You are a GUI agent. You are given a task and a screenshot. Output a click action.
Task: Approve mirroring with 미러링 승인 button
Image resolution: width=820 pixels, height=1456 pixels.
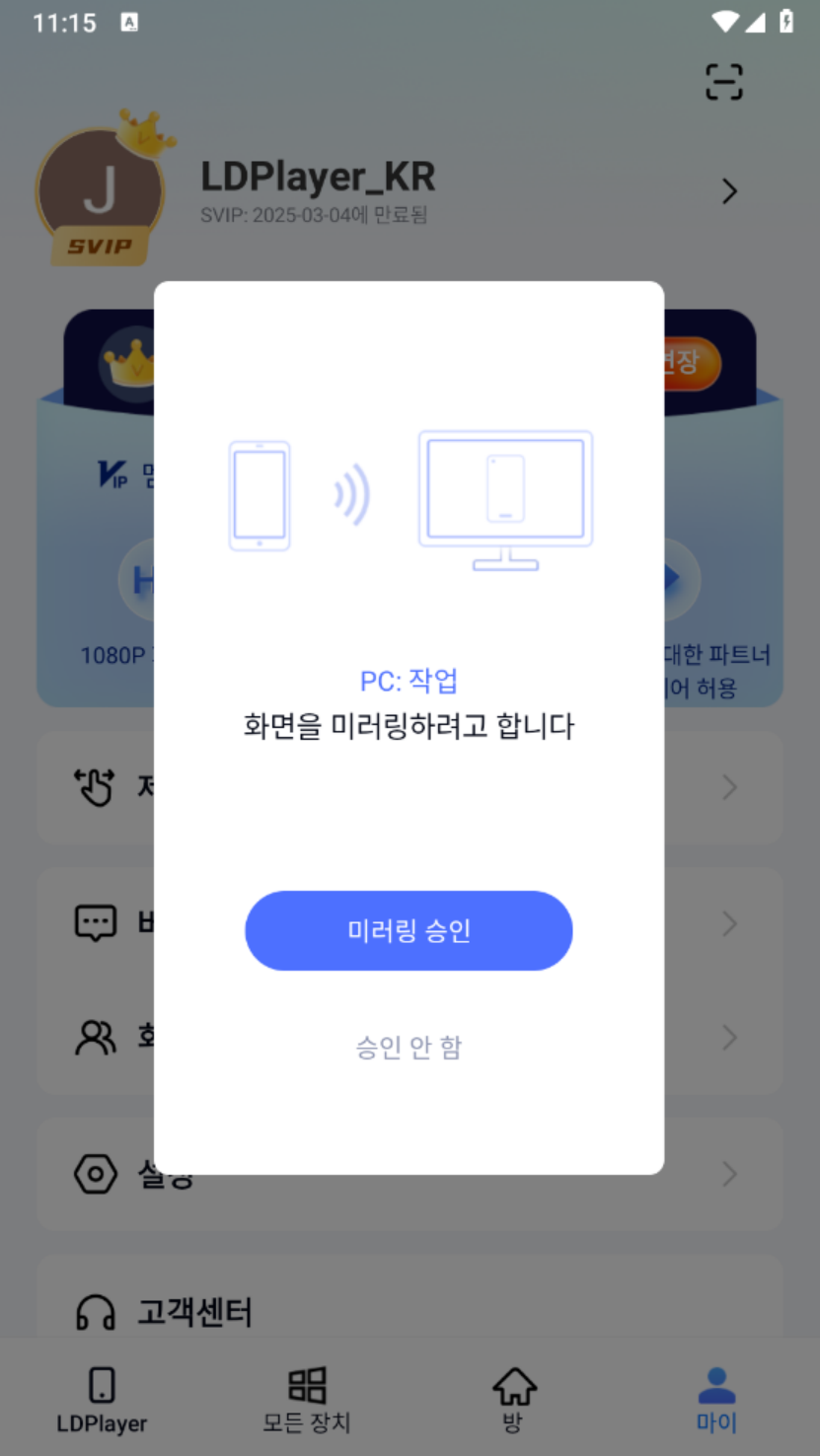click(409, 930)
